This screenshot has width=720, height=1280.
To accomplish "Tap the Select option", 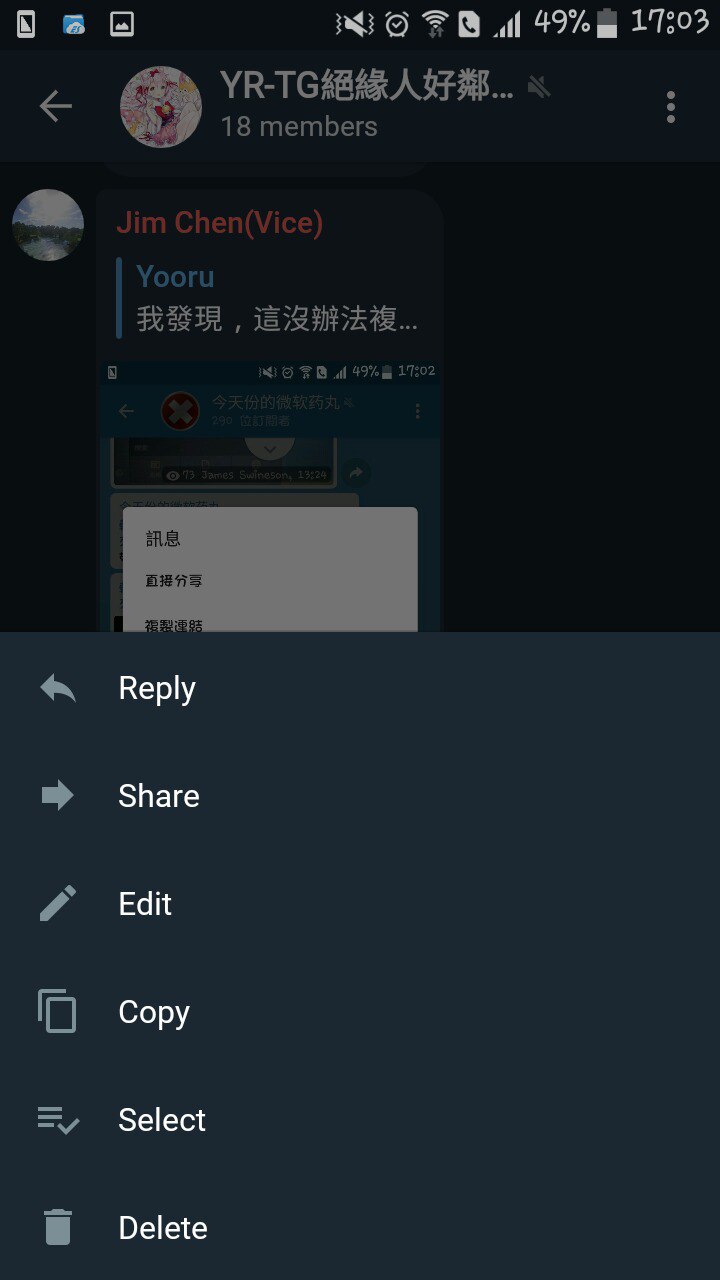I will point(161,1120).
